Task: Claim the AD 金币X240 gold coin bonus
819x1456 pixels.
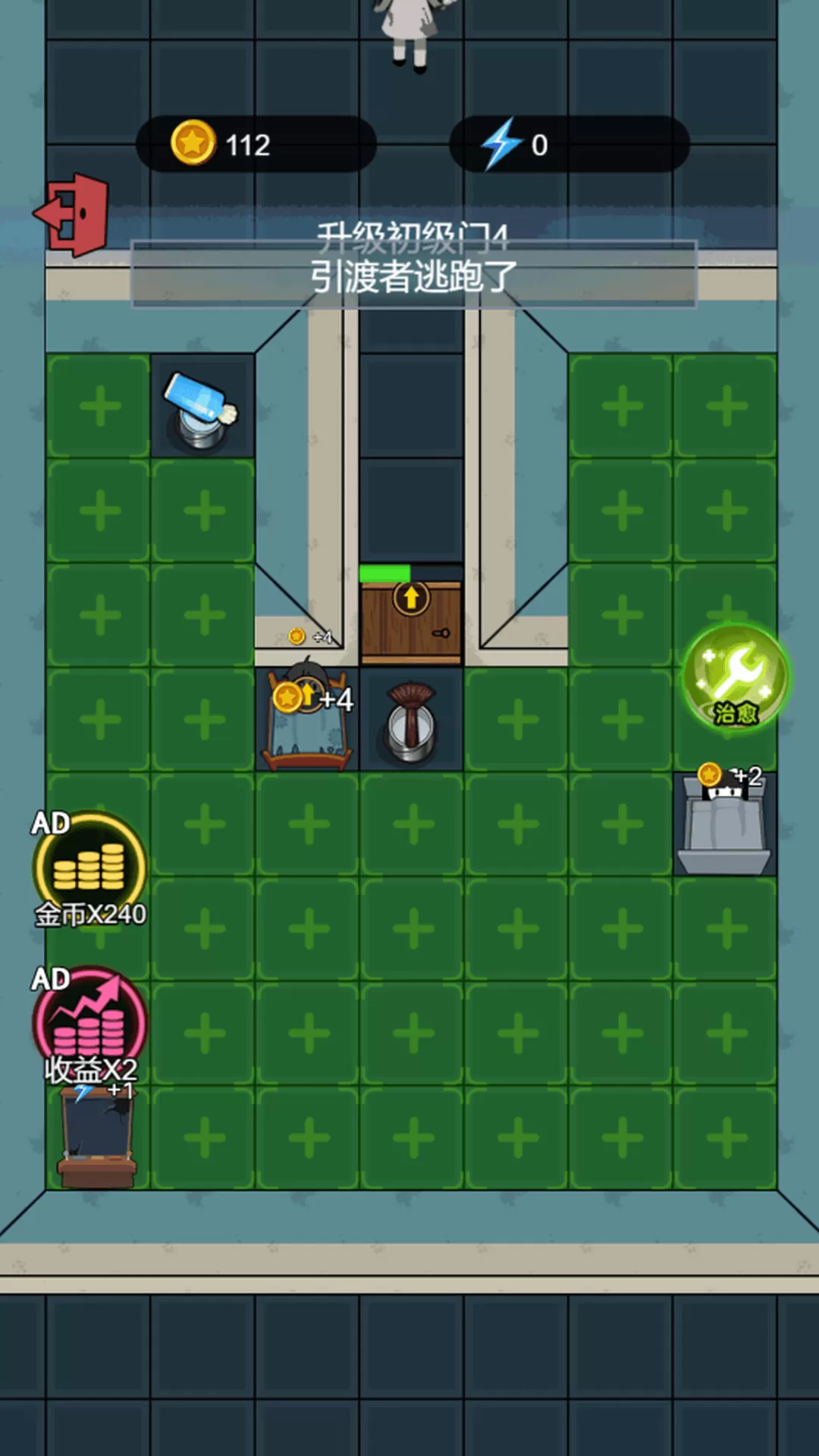Action: [x=89, y=869]
